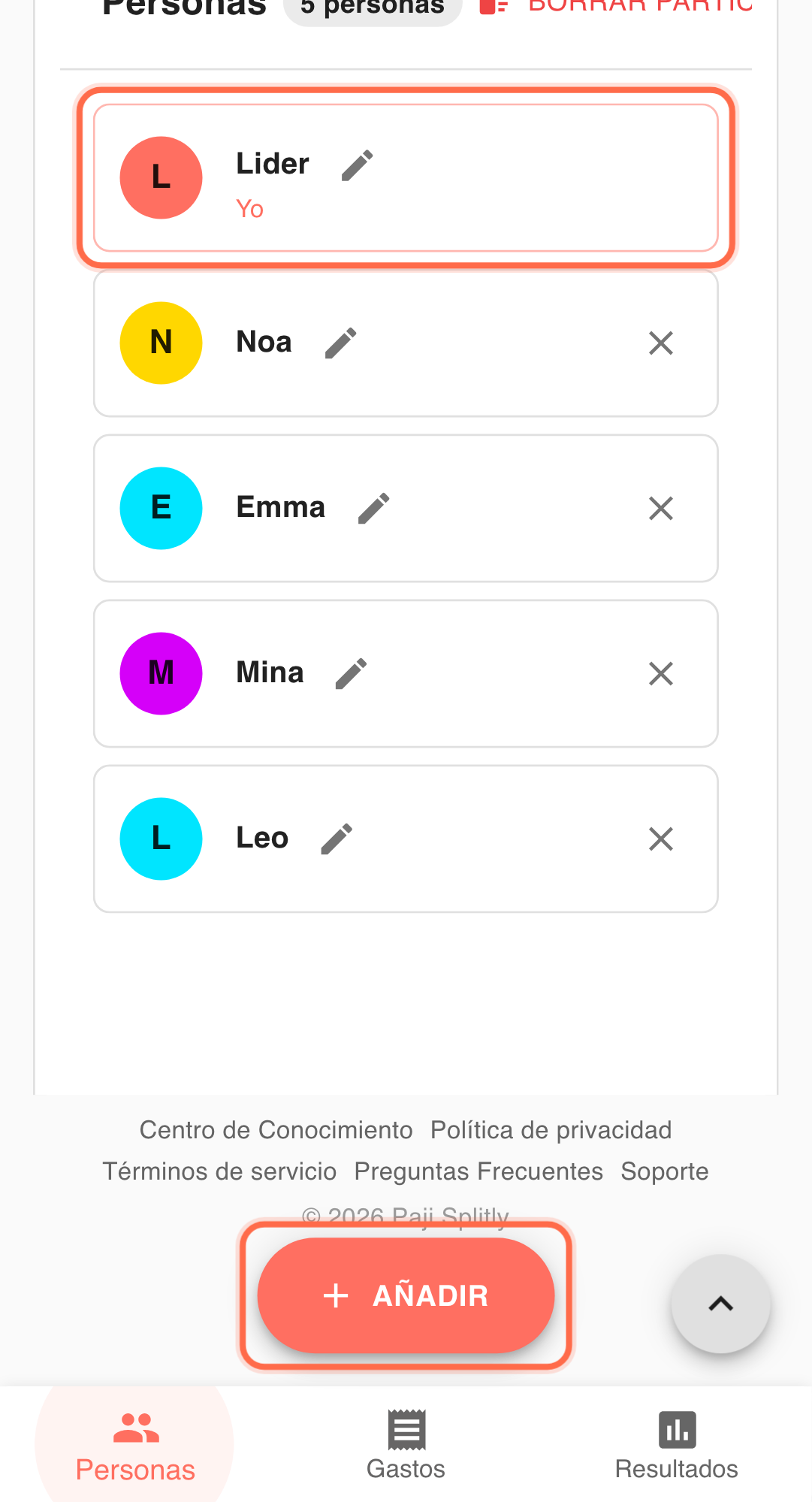Edit Emma's name with the pencil icon
Image resolution: width=812 pixels, height=1502 pixels.
pyautogui.click(x=373, y=508)
